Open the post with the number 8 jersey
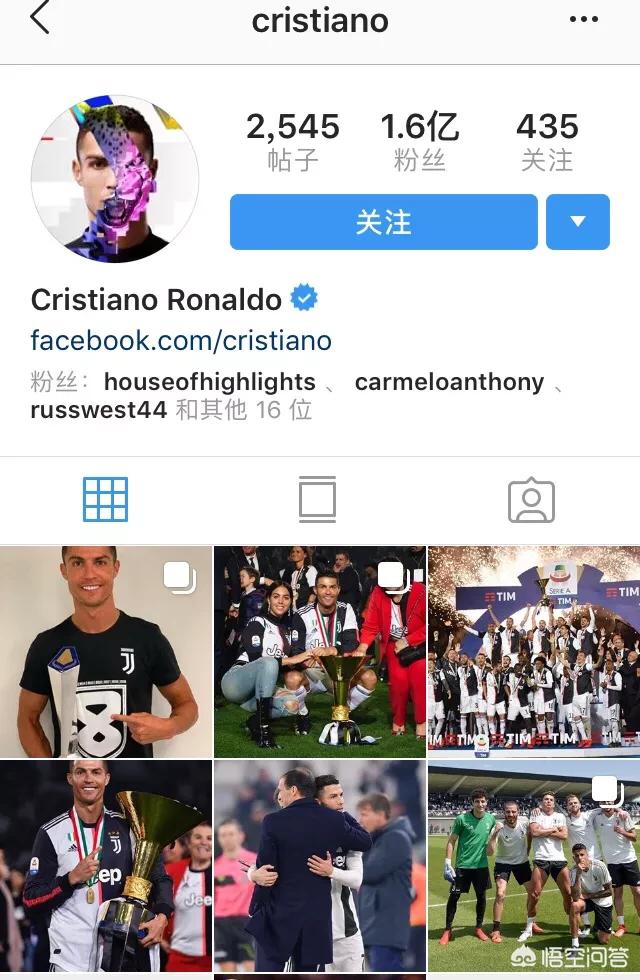 (106, 651)
